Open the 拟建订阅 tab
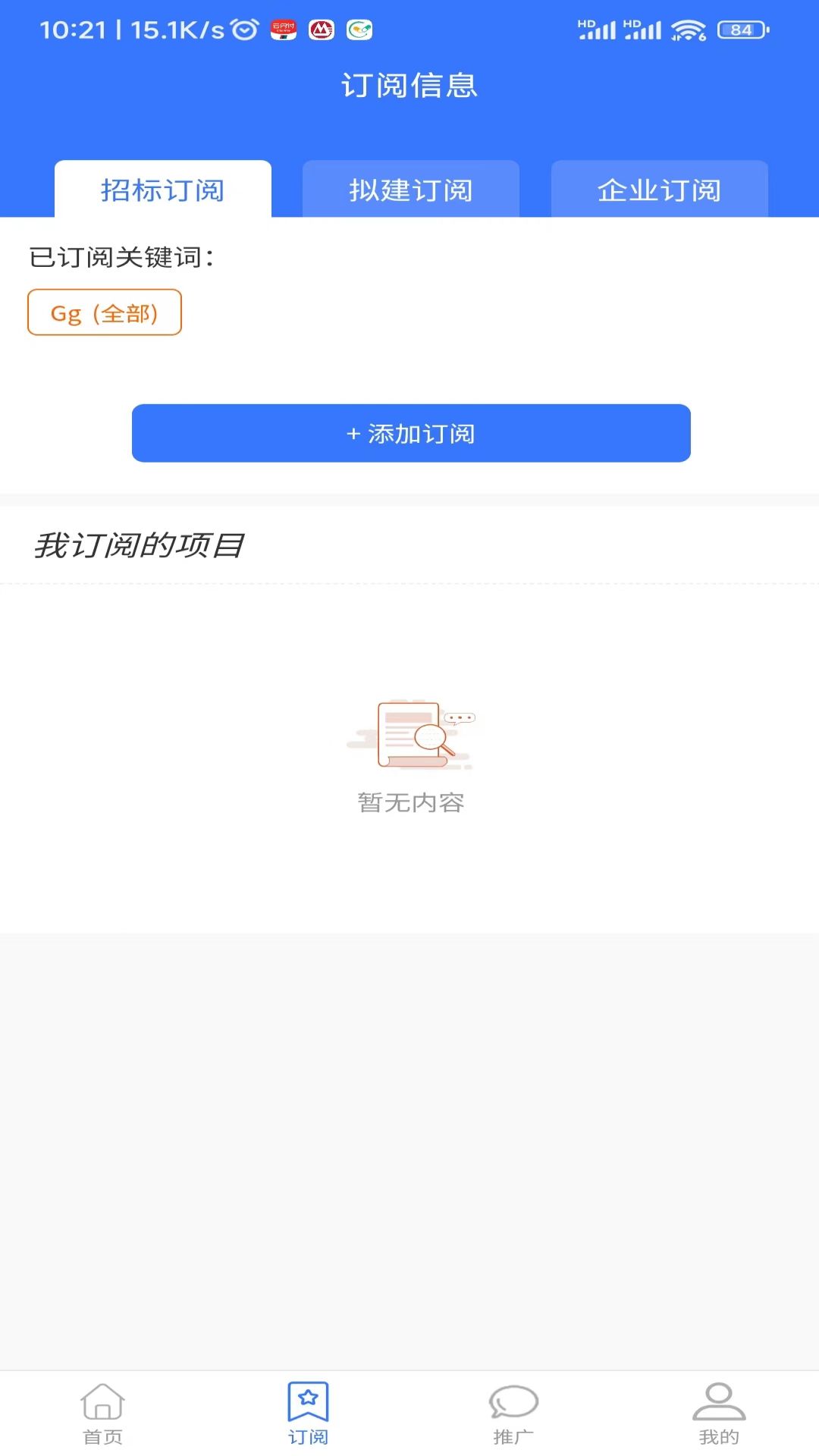 [x=410, y=190]
